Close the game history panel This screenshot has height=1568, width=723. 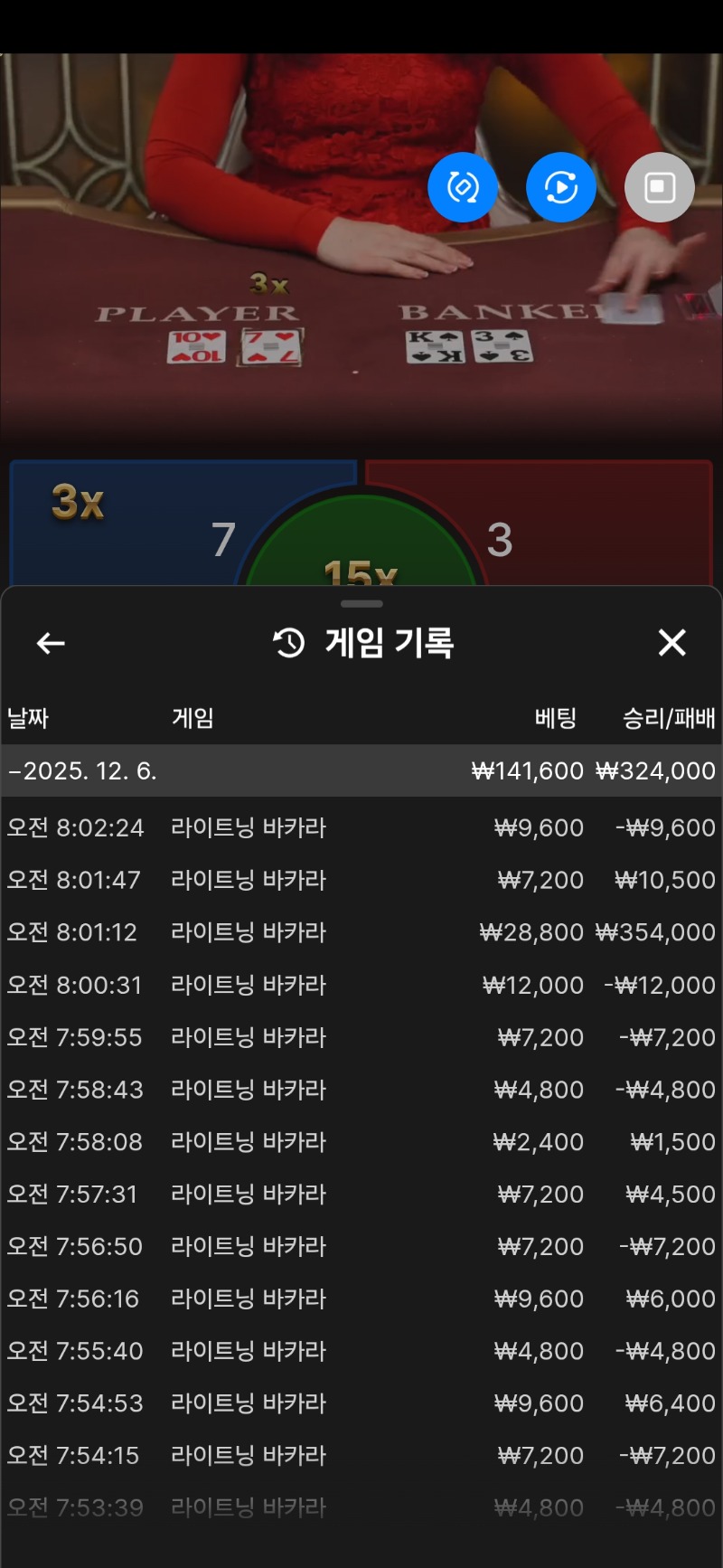(671, 643)
